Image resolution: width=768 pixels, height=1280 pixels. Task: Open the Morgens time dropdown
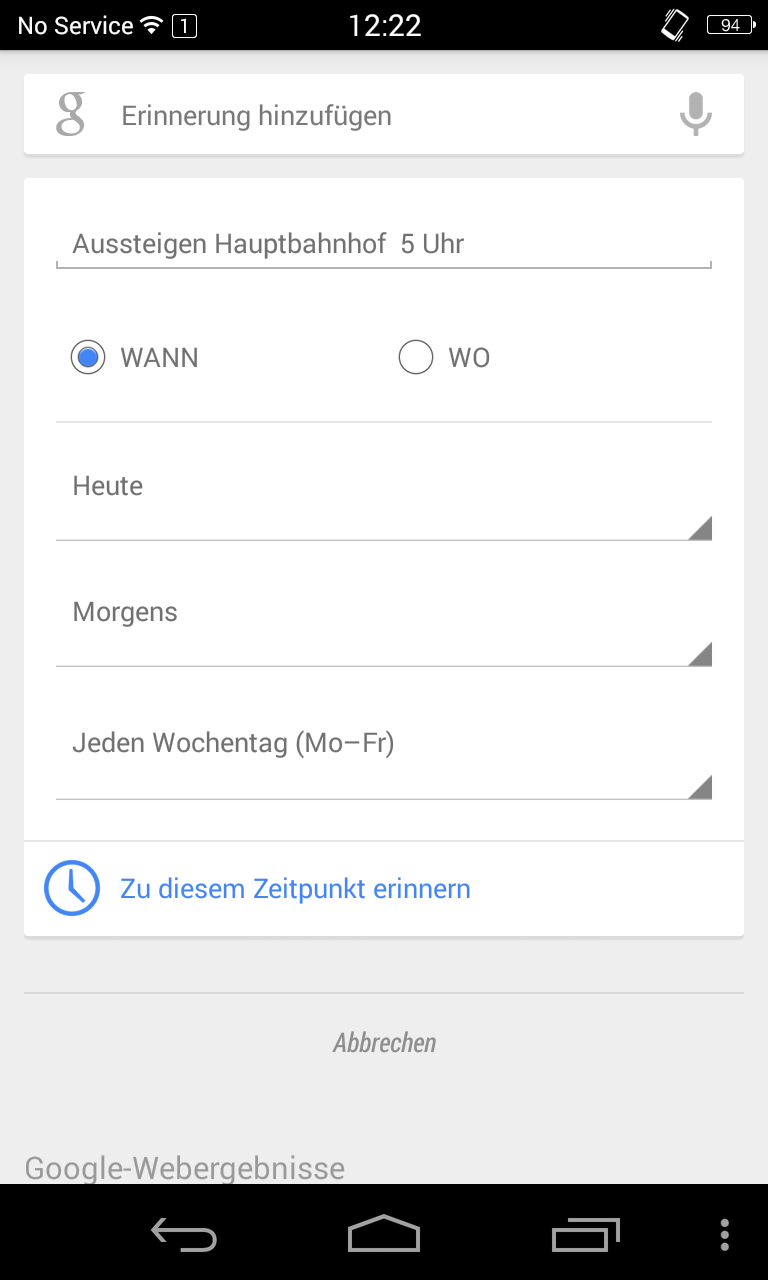point(383,625)
